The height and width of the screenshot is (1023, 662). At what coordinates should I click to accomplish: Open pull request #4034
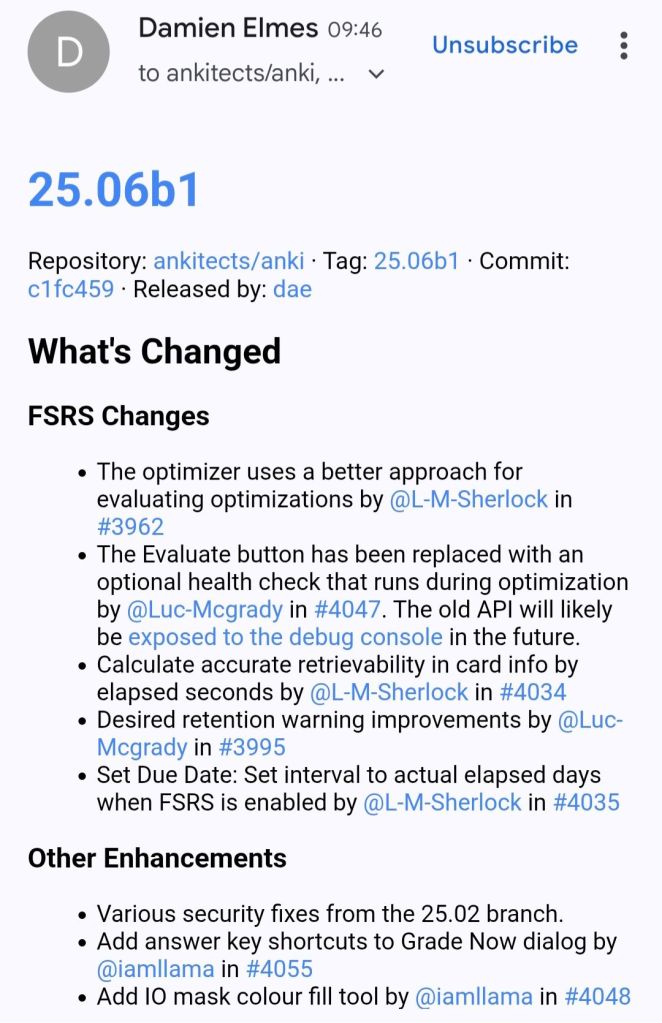coord(532,692)
